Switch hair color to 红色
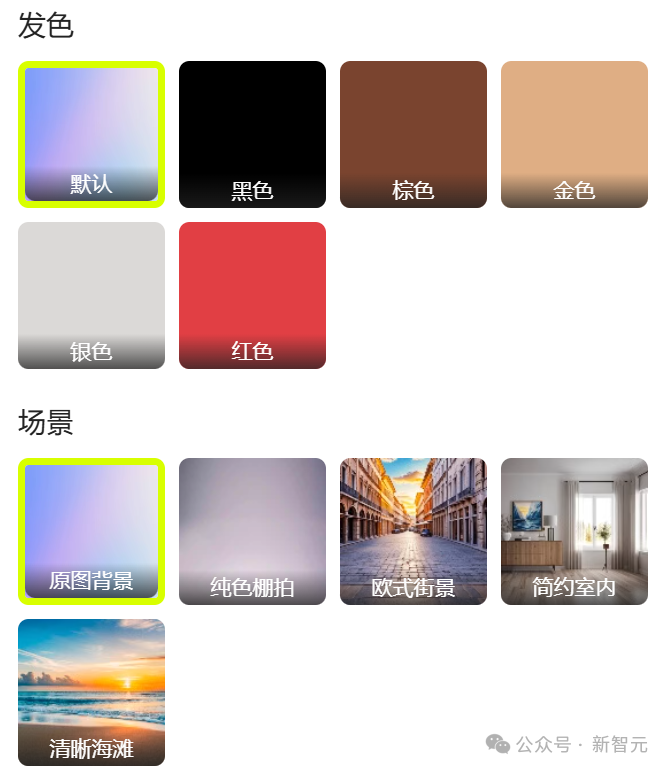669x771 pixels. tap(252, 295)
